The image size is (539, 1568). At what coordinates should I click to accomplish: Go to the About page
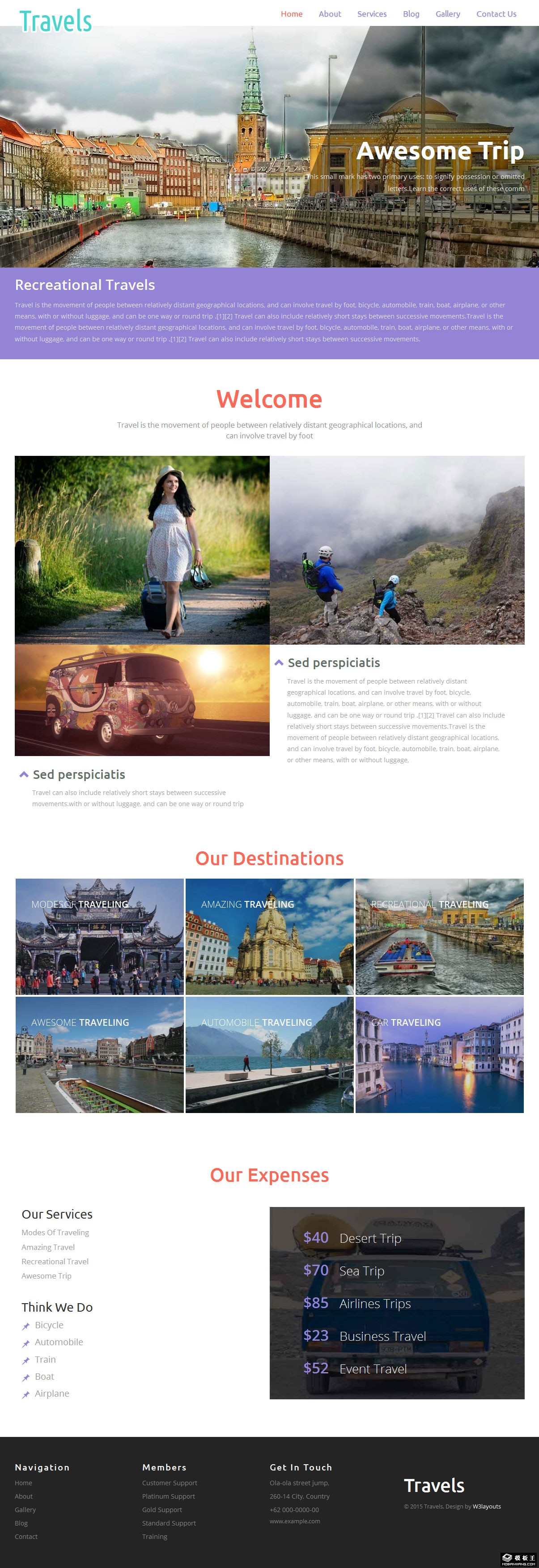(330, 14)
